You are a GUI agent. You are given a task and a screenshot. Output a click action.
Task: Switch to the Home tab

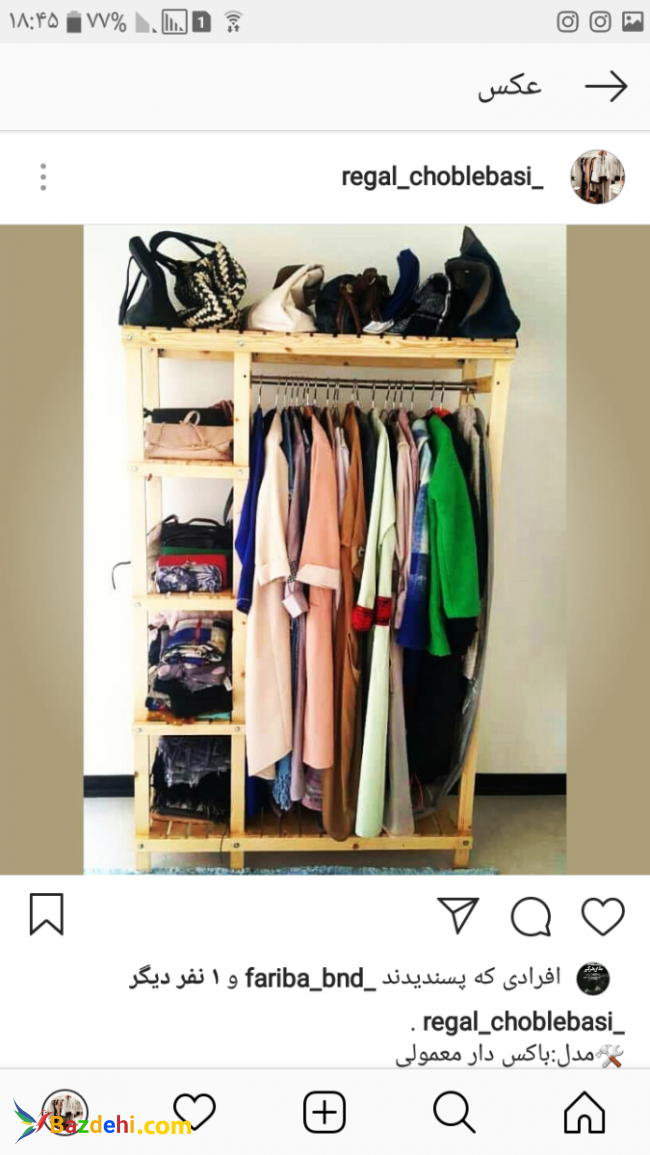pos(584,1112)
